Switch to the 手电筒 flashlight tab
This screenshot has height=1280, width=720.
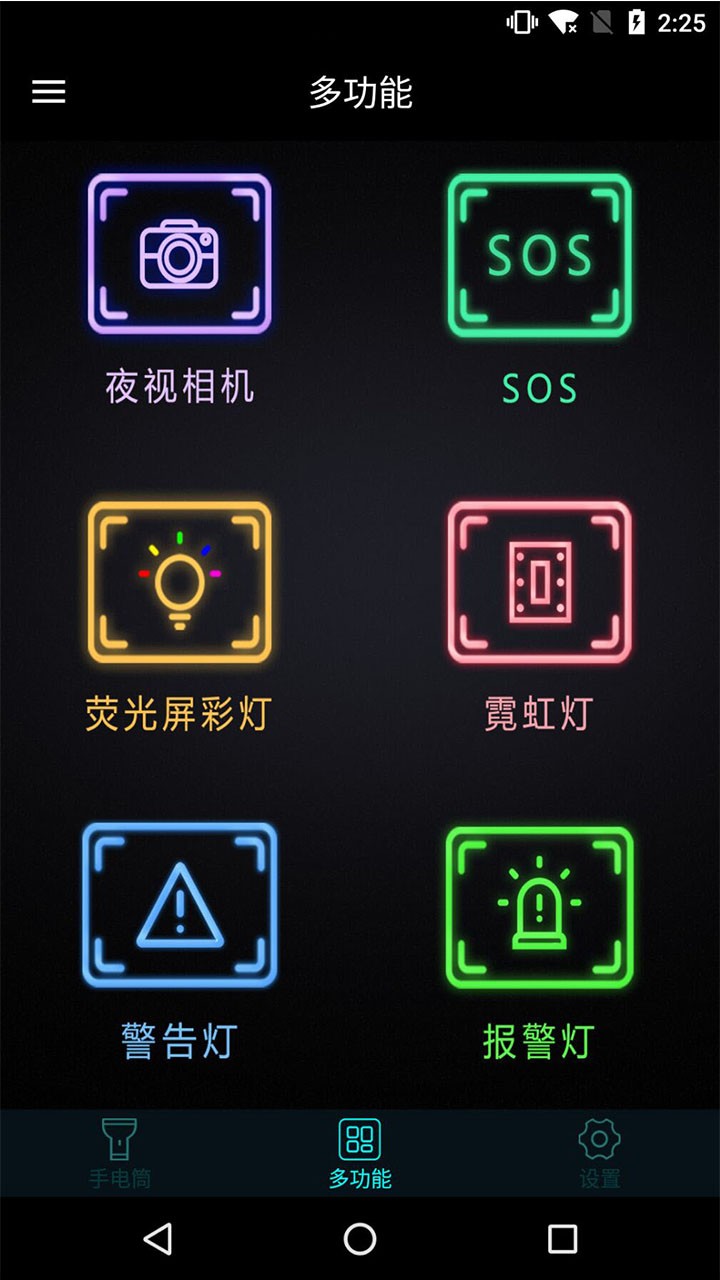[120, 1150]
